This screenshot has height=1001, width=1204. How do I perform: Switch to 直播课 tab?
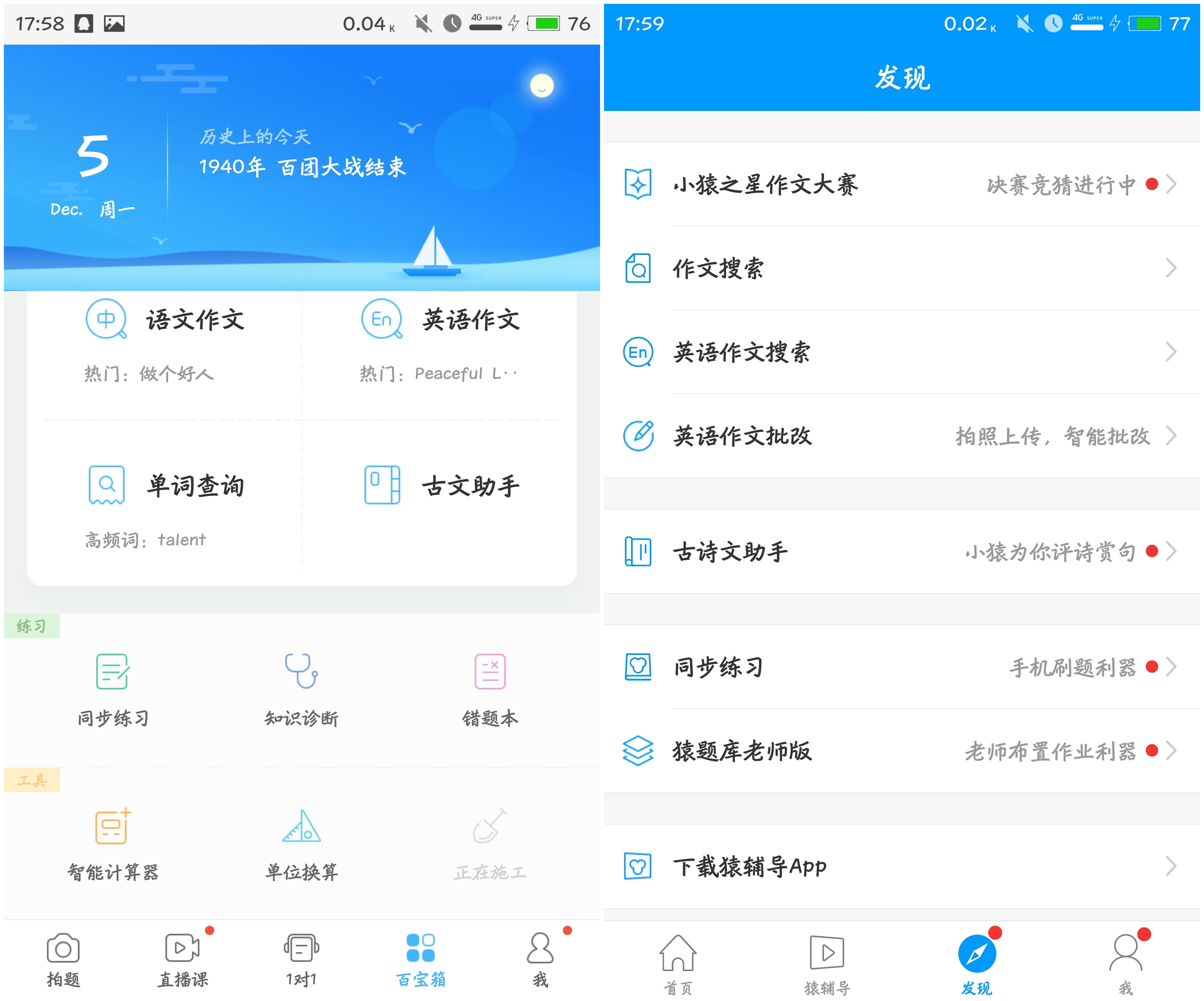coord(182,960)
